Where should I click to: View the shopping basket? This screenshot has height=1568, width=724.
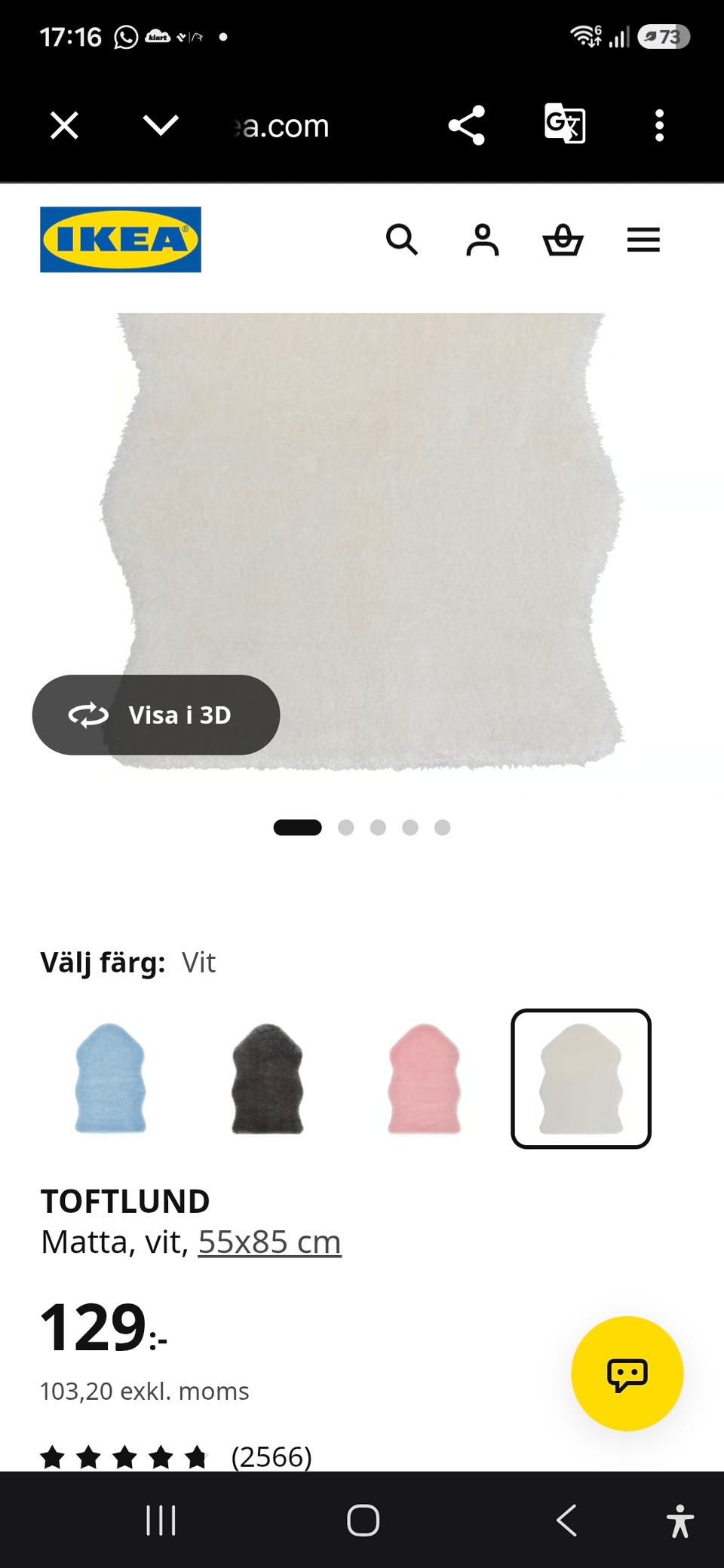point(563,240)
